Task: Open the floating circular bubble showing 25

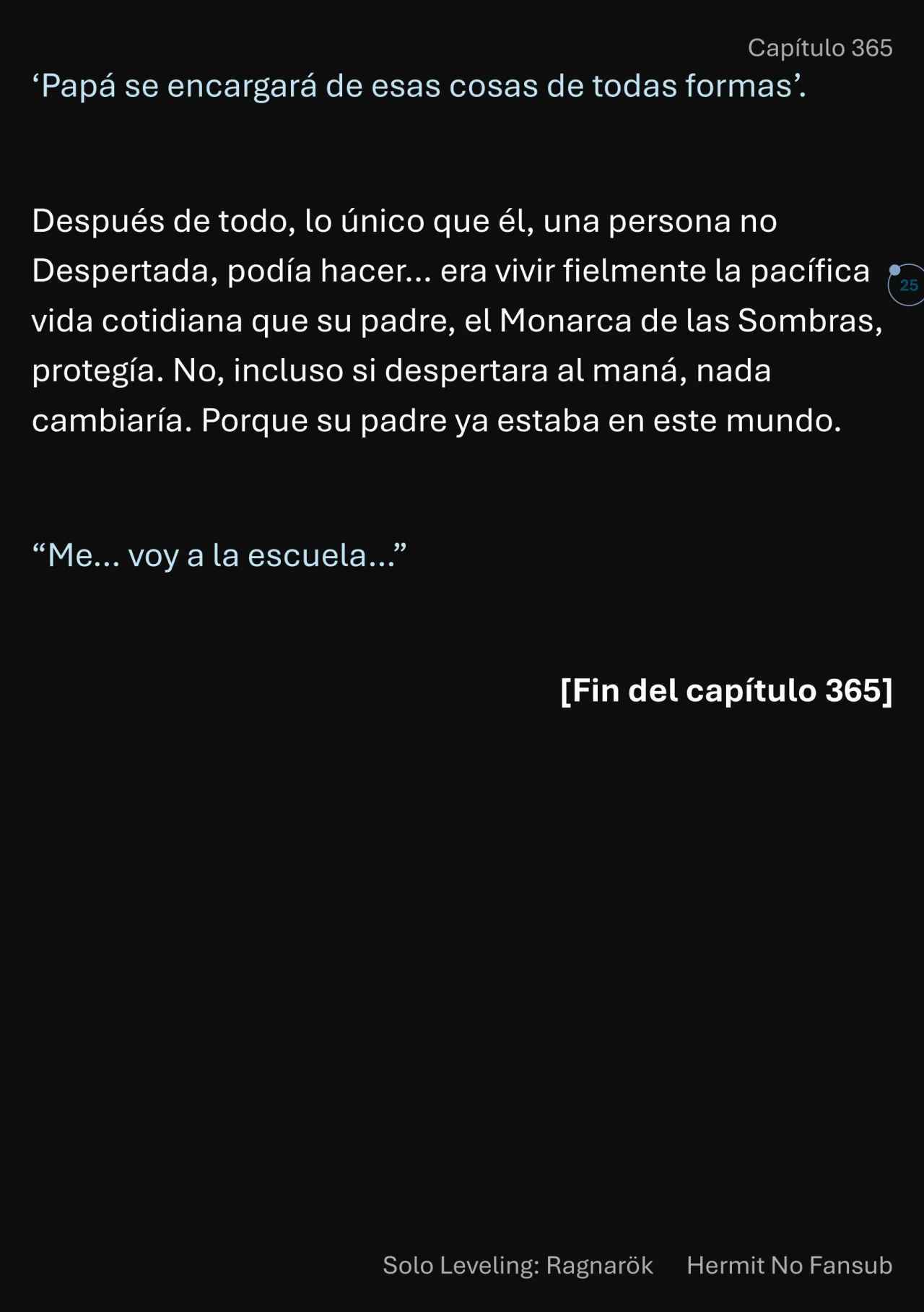Action: point(907,285)
